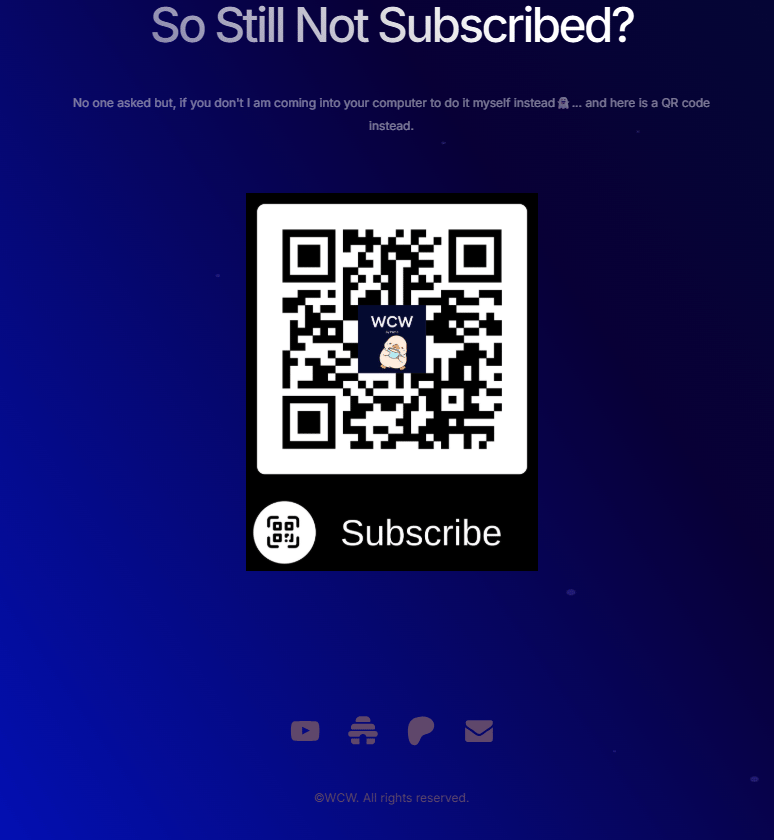Tap the email envelope icon

(x=479, y=731)
